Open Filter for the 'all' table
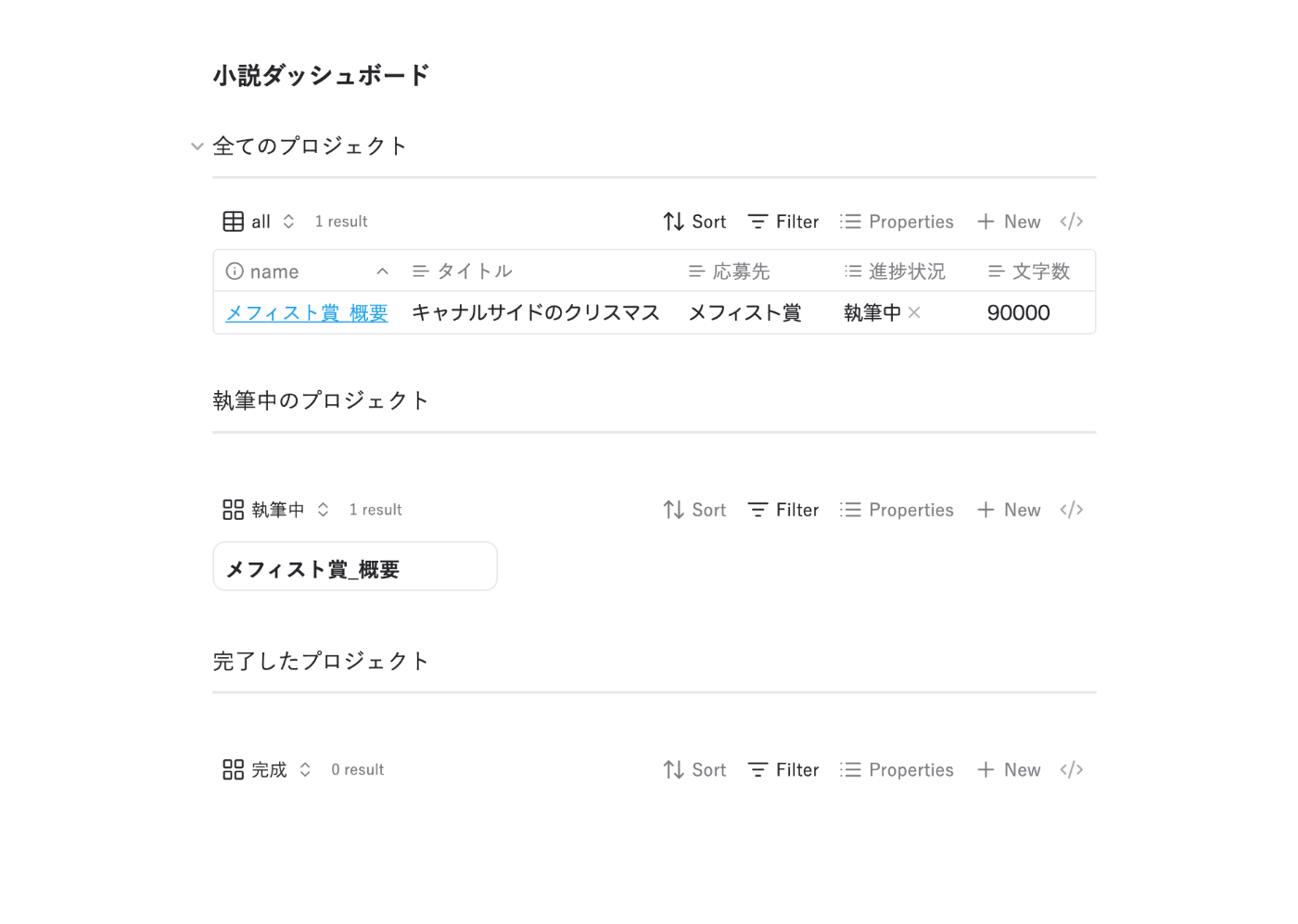 [x=783, y=222]
